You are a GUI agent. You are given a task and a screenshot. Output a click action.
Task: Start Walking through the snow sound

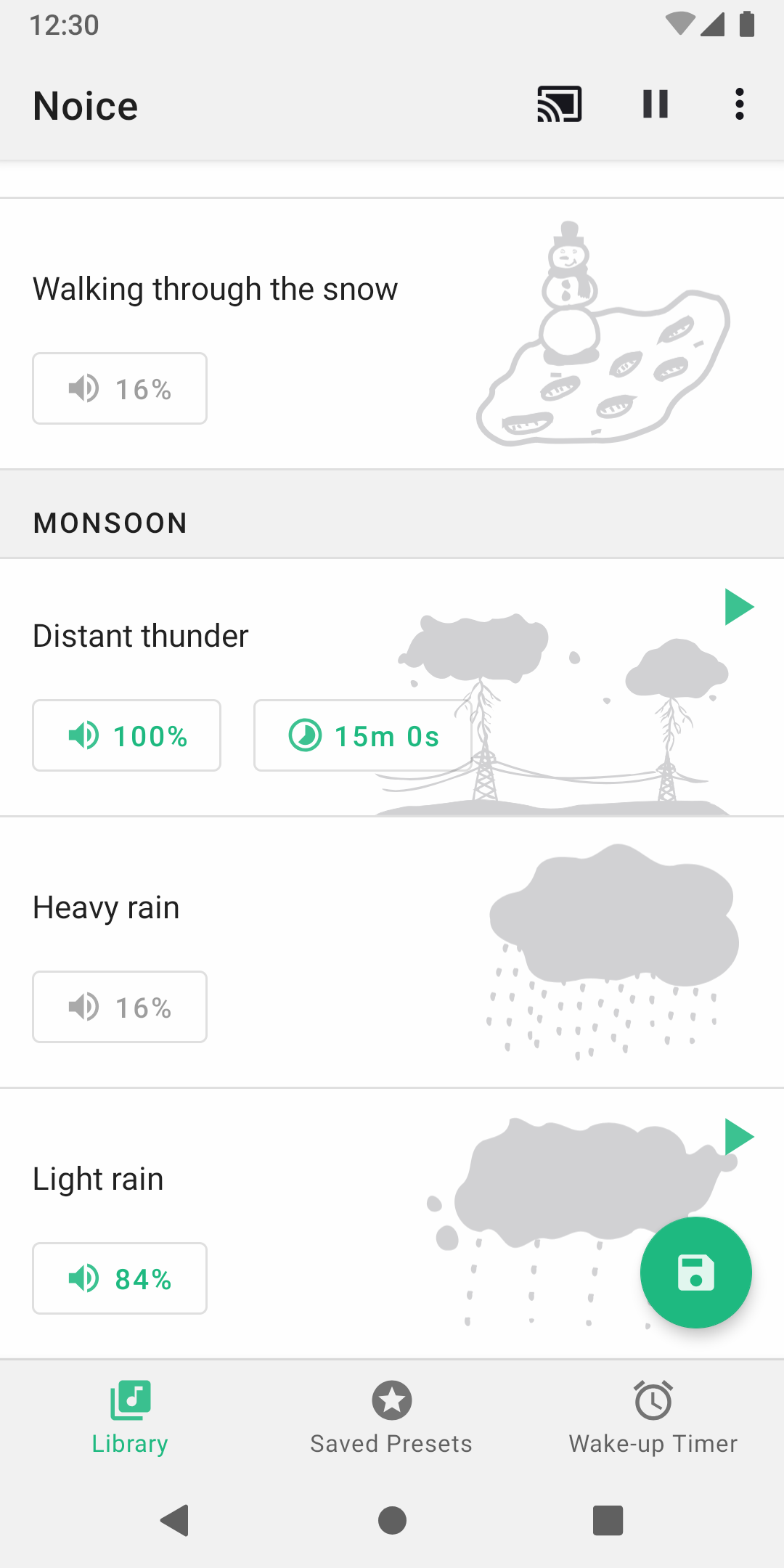coord(392,333)
